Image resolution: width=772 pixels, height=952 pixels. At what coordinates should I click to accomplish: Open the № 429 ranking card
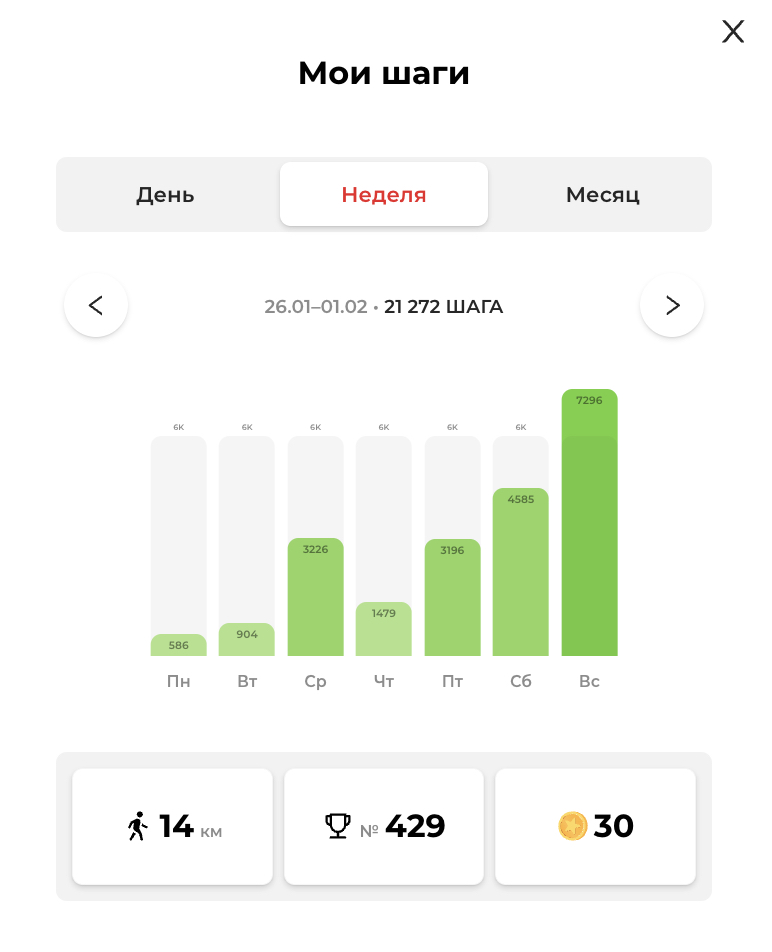384,826
